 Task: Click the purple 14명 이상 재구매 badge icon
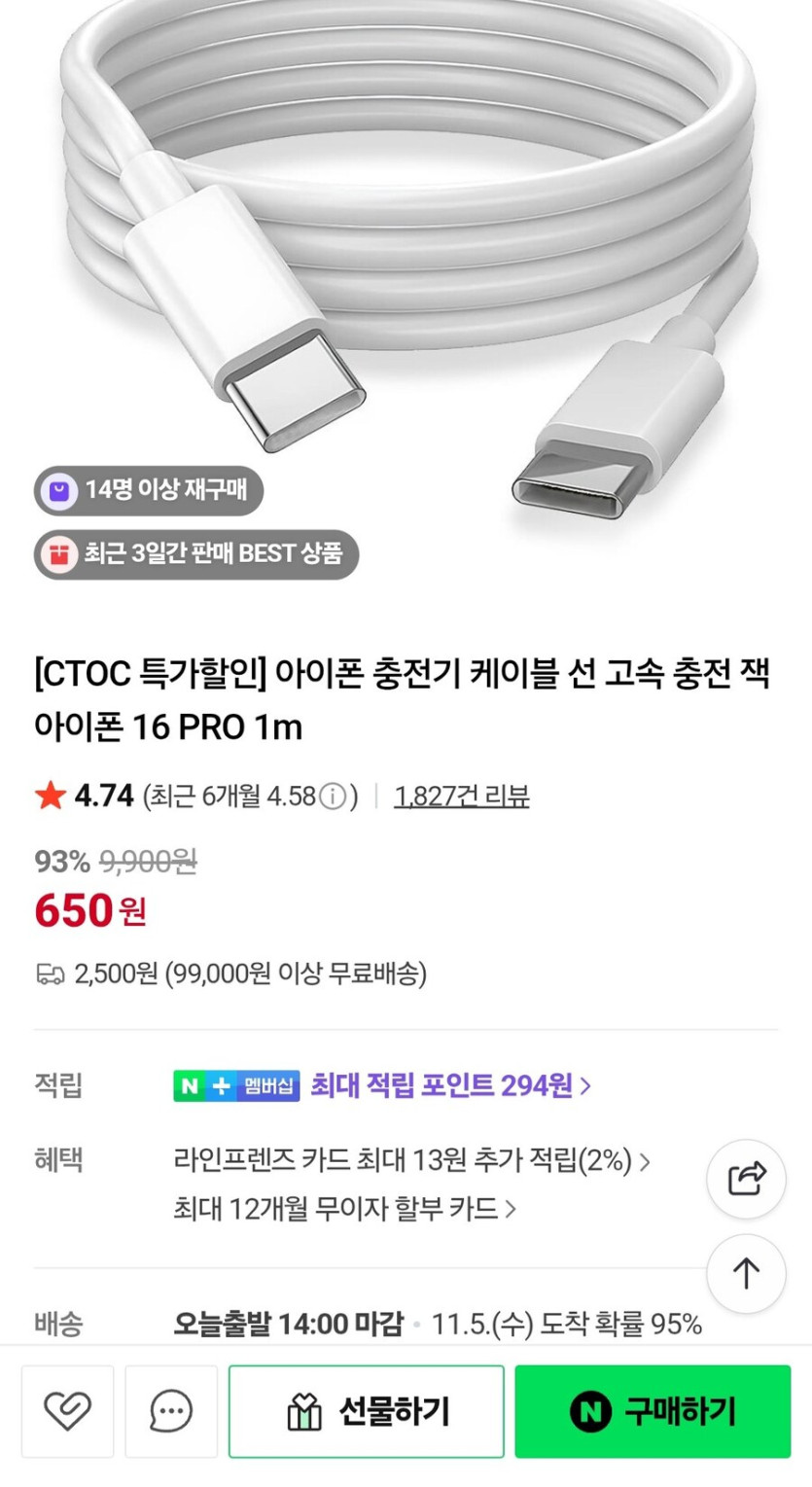coord(59,491)
